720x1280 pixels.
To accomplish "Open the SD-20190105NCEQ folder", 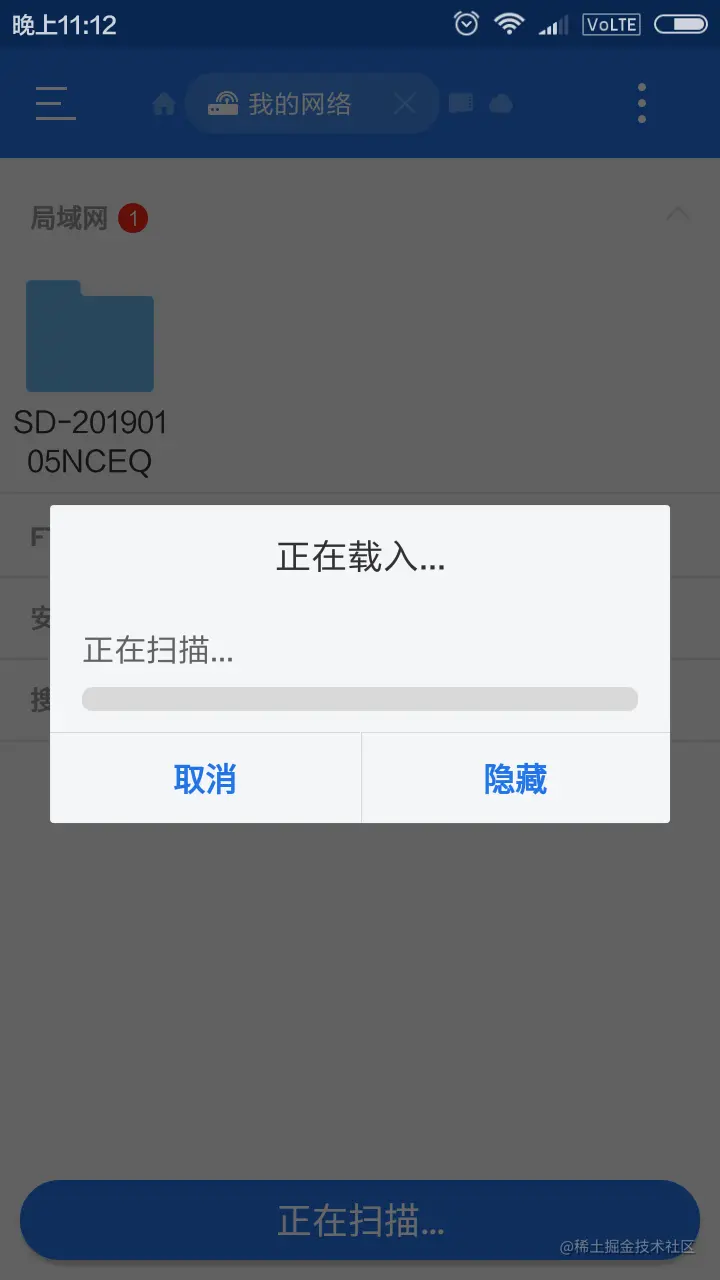I will pyautogui.click(x=90, y=378).
